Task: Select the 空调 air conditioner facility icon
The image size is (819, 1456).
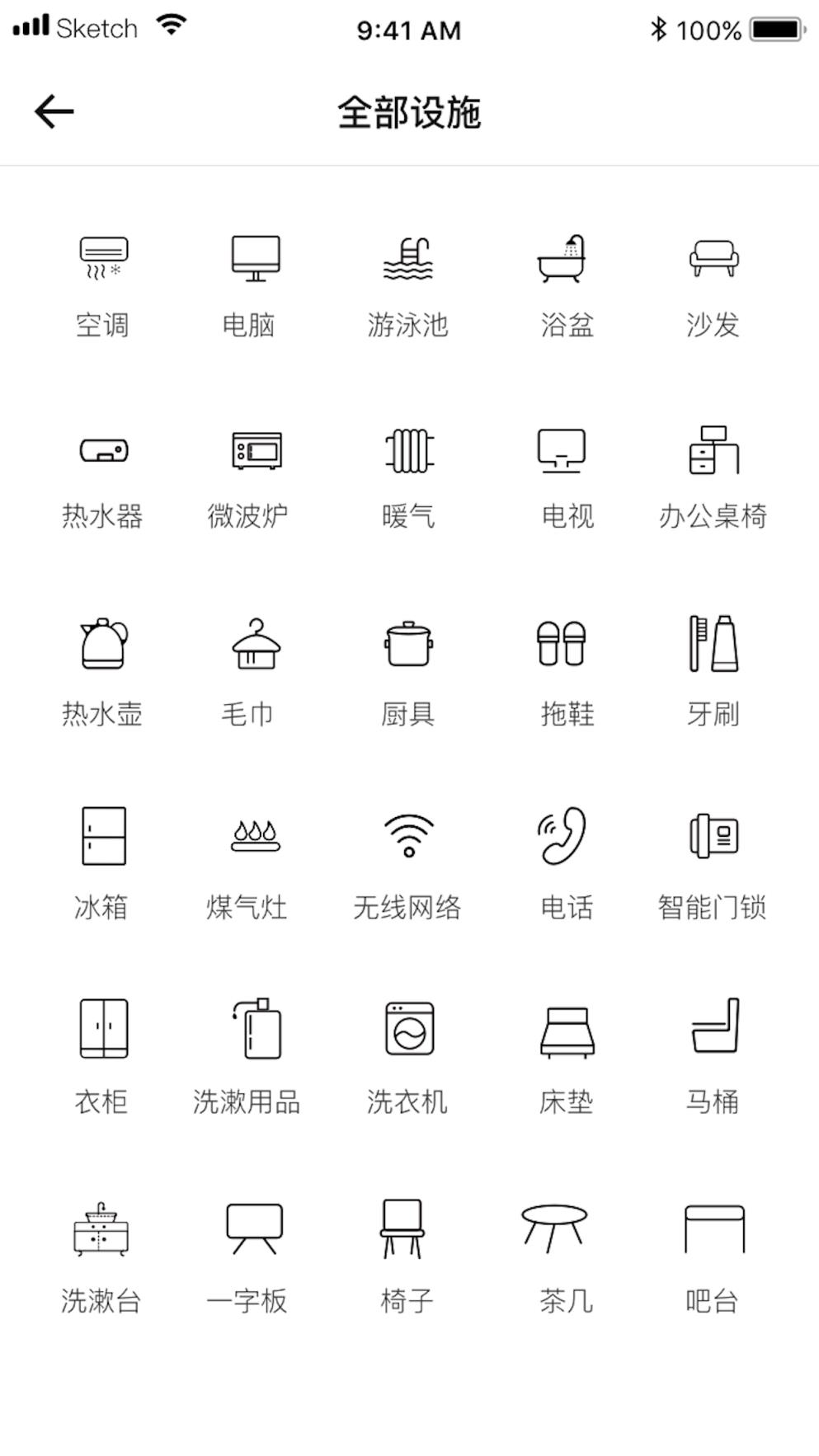Action: (102, 257)
